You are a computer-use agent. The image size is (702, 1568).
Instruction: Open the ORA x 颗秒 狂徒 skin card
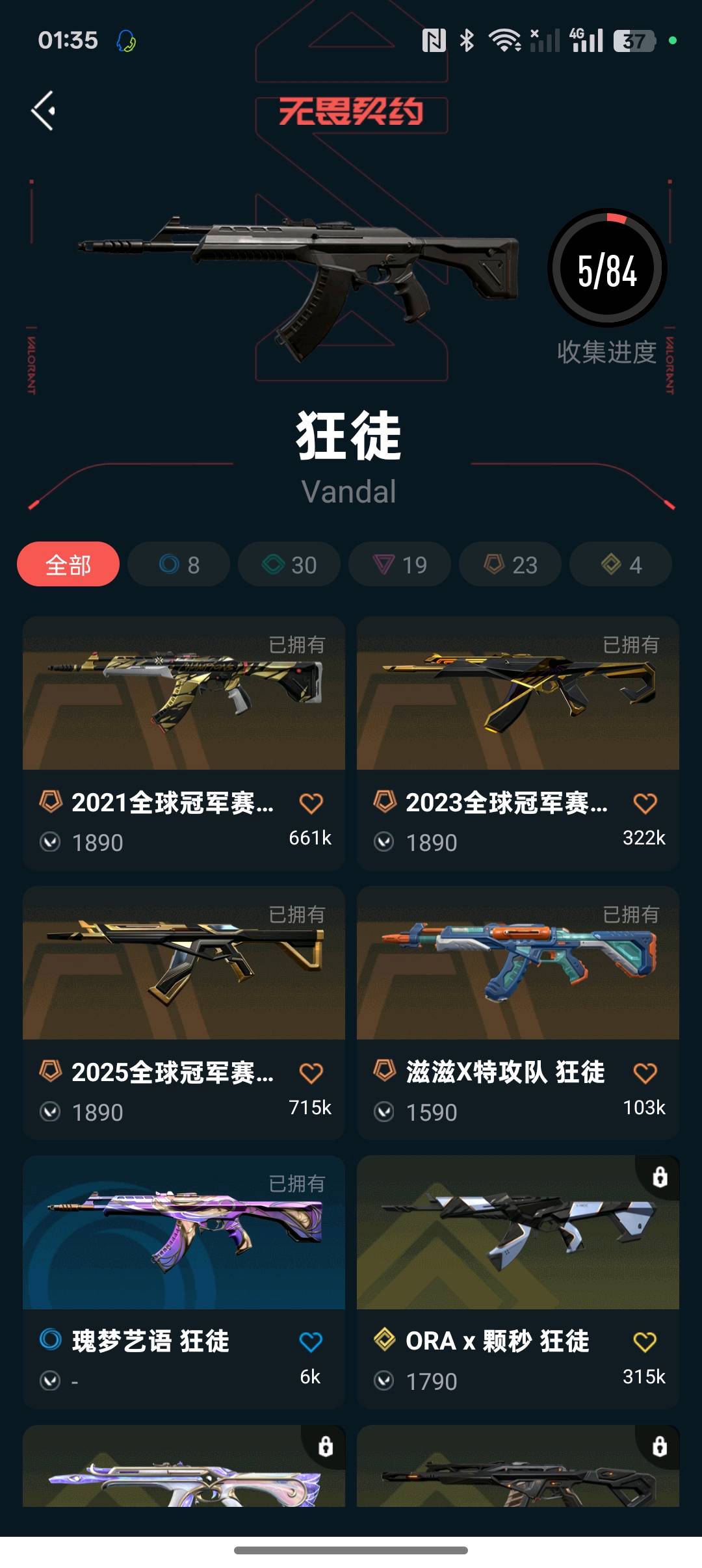click(517, 1233)
